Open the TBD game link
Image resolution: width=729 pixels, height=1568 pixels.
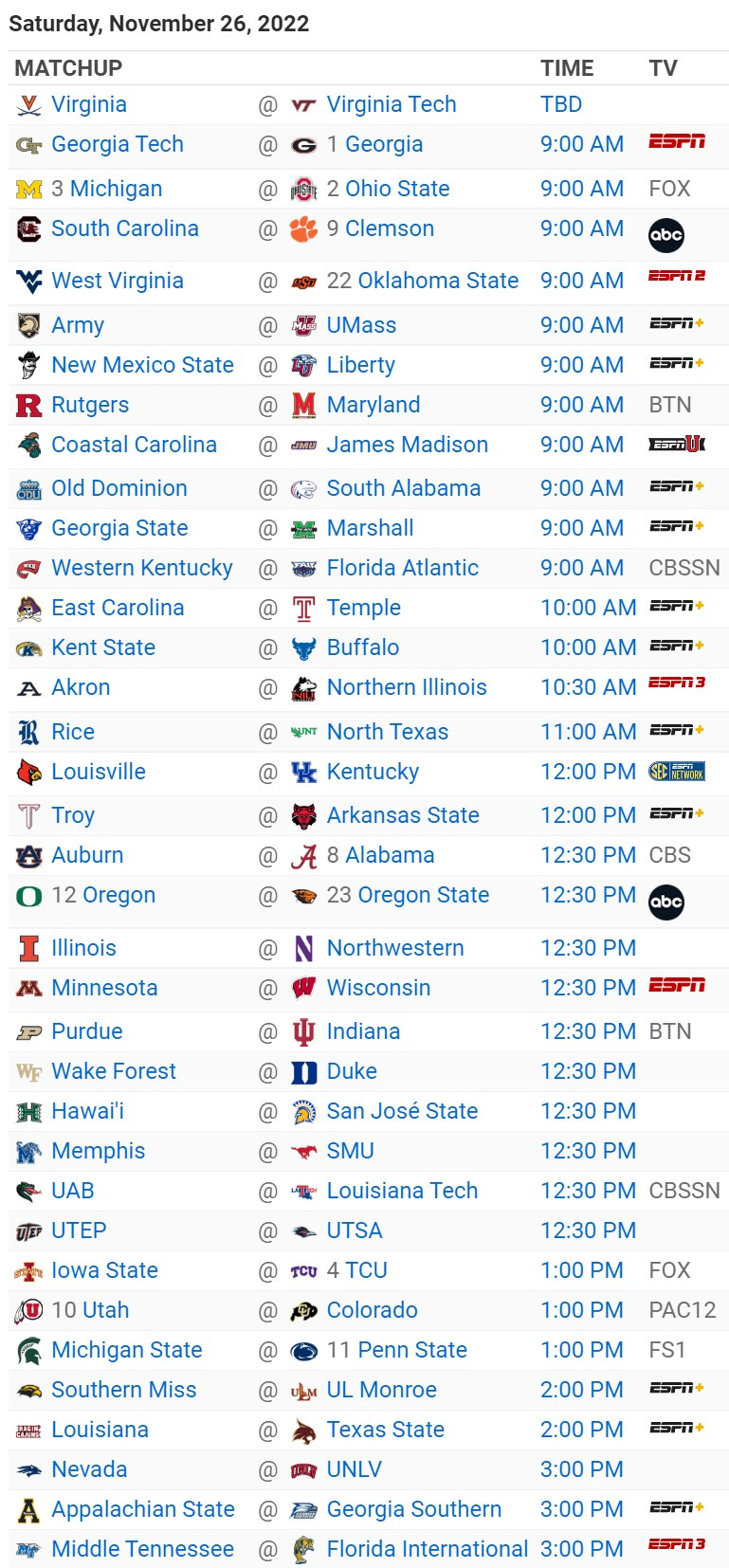pyautogui.click(x=561, y=104)
